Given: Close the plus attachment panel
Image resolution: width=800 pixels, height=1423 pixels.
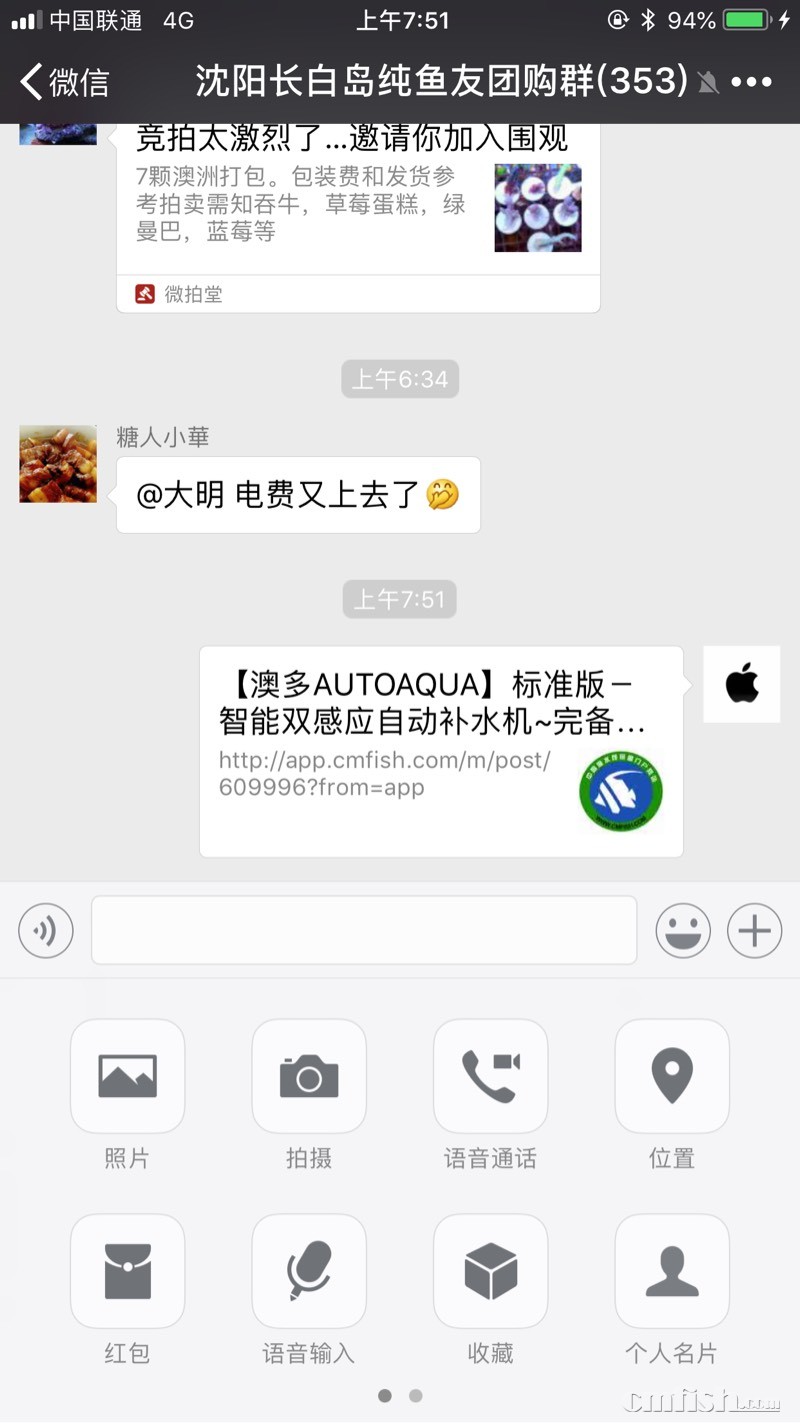Looking at the screenshot, I should 754,931.
